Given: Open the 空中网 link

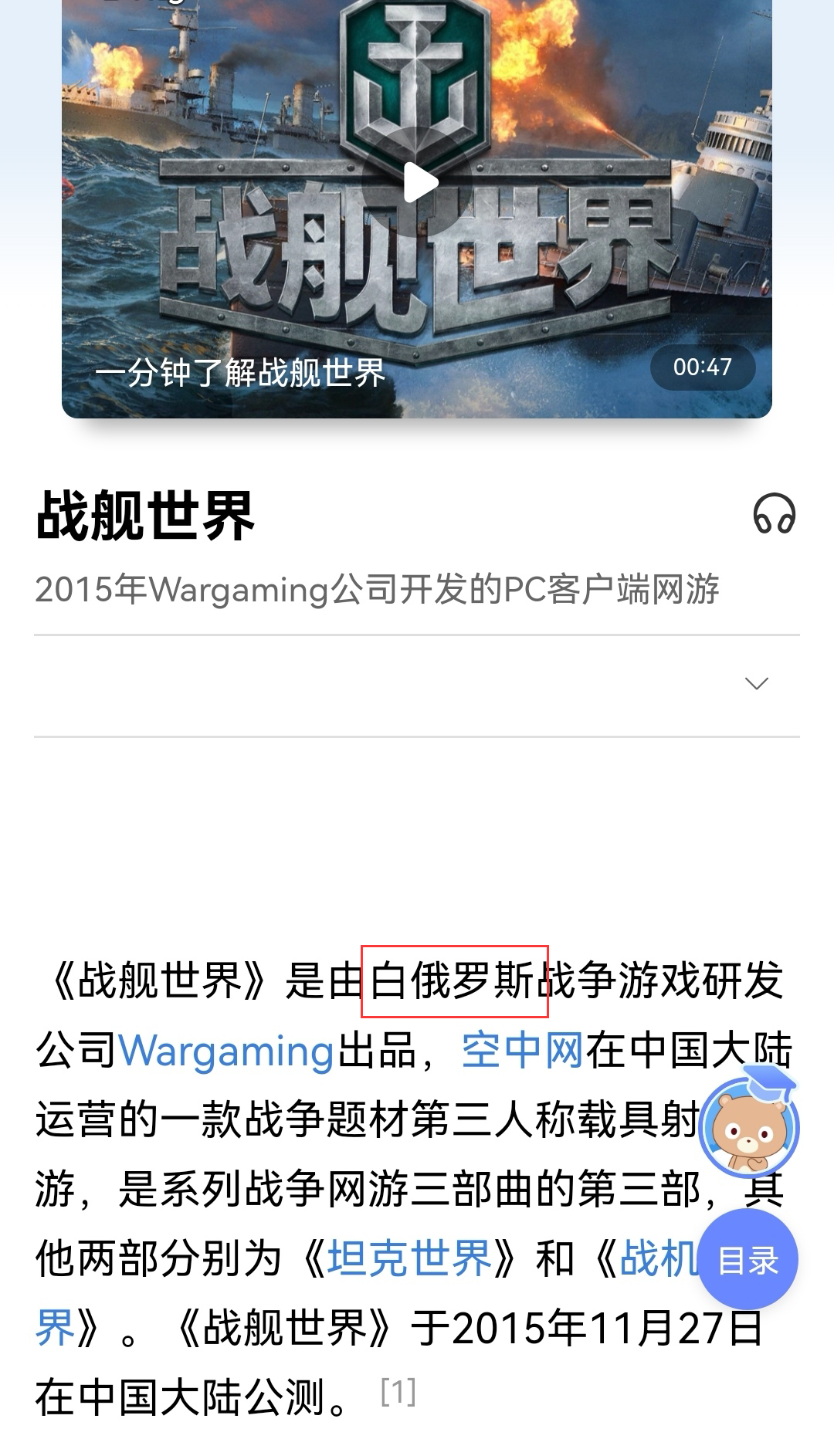Looking at the screenshot, I should (522, 1051).
